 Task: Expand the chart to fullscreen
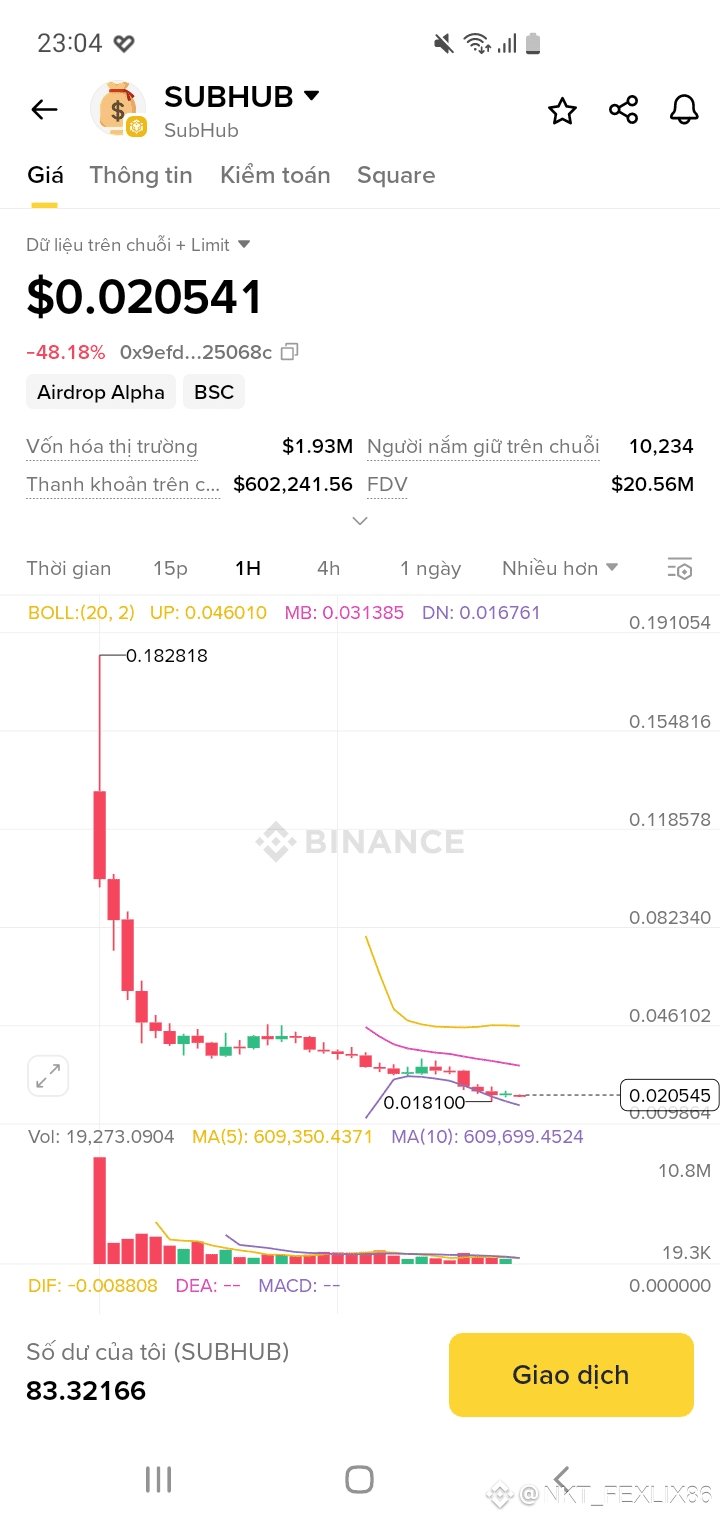[47, 1076]
